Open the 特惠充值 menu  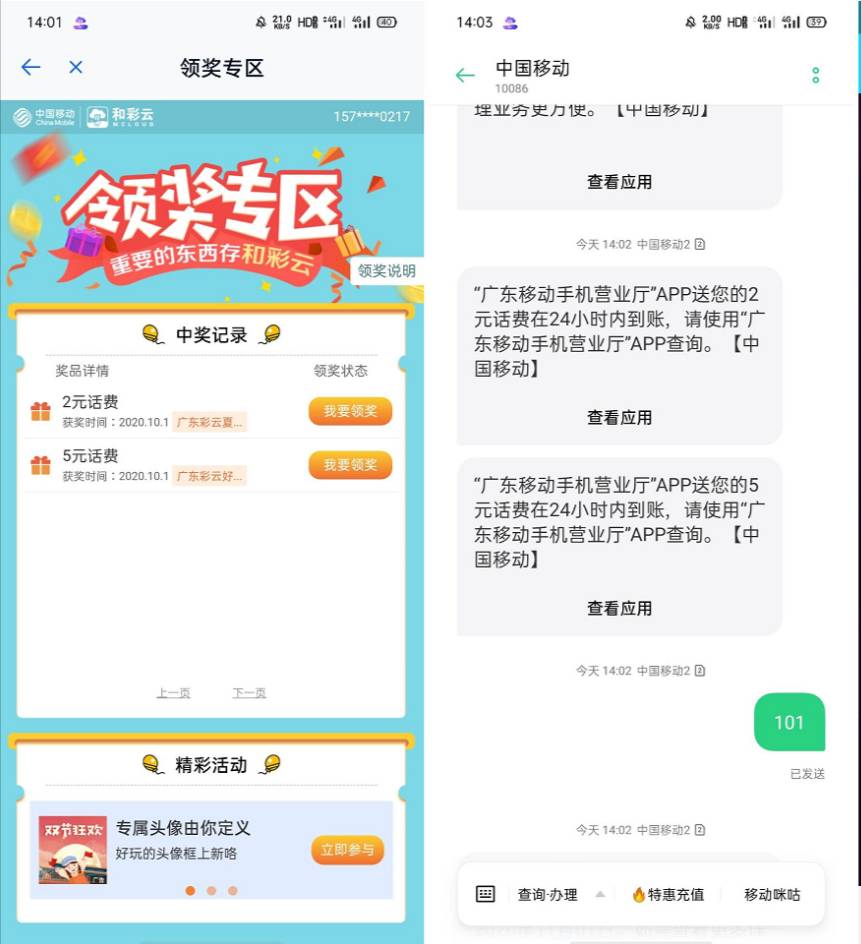[668, 894]
